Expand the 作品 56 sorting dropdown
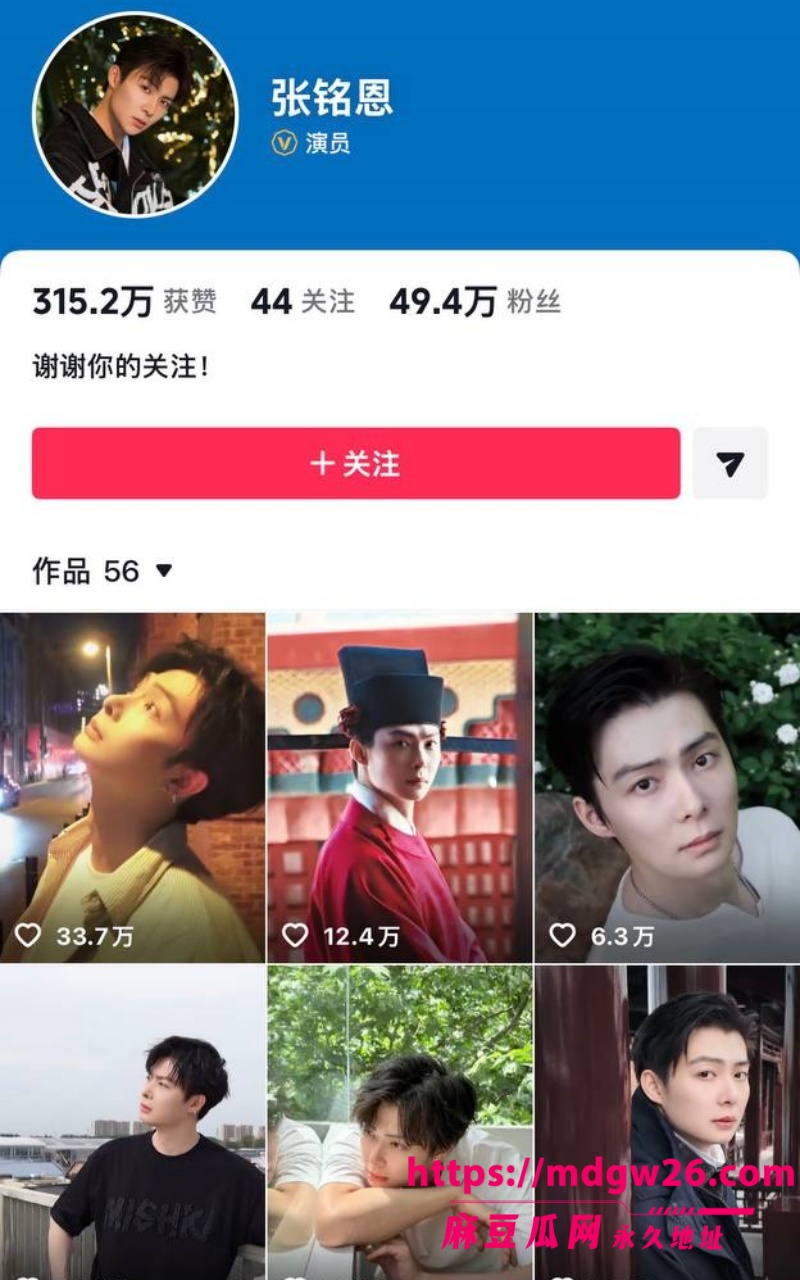 (103, 571)
